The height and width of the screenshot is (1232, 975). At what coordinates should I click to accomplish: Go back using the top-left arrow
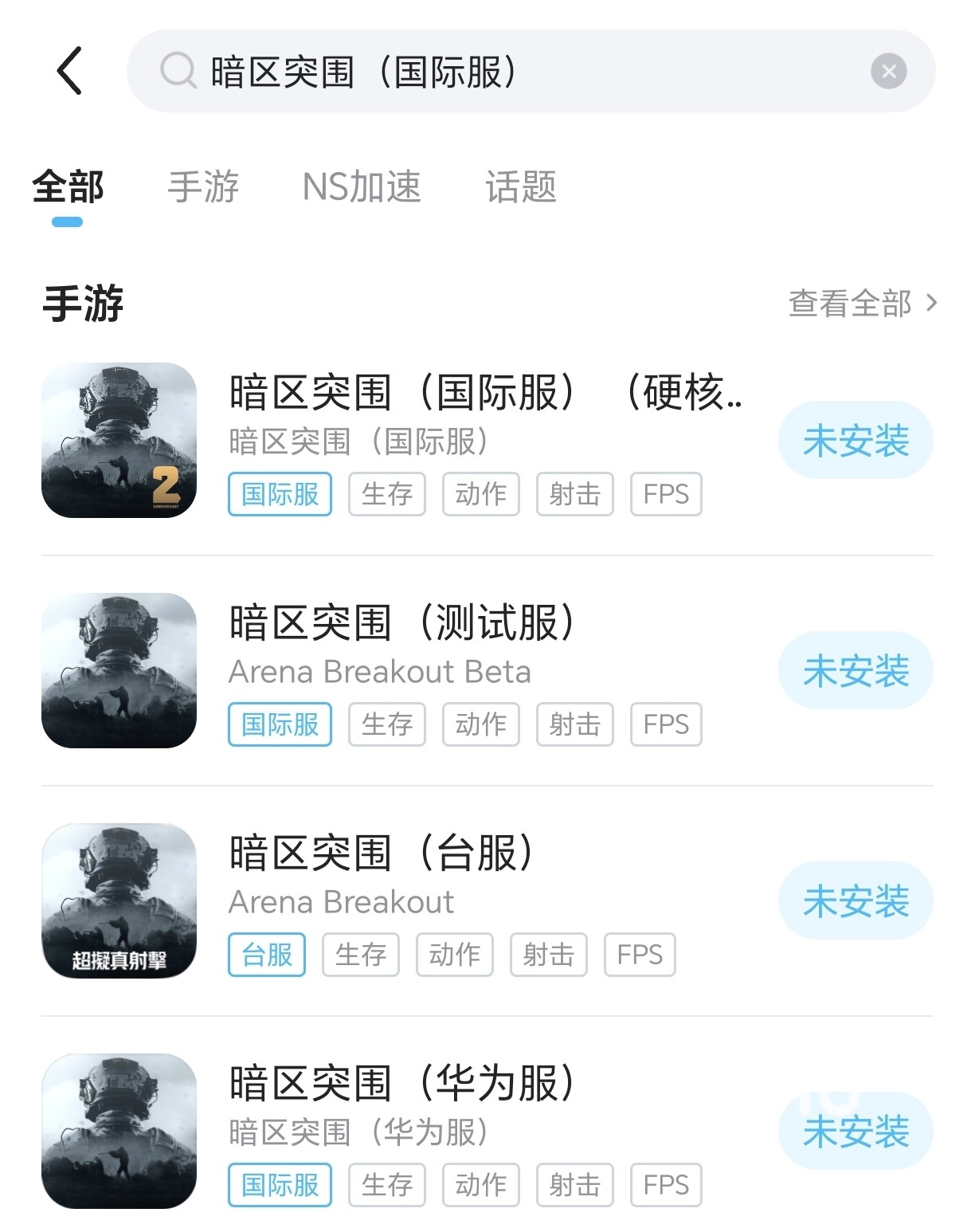coord(70,71)
